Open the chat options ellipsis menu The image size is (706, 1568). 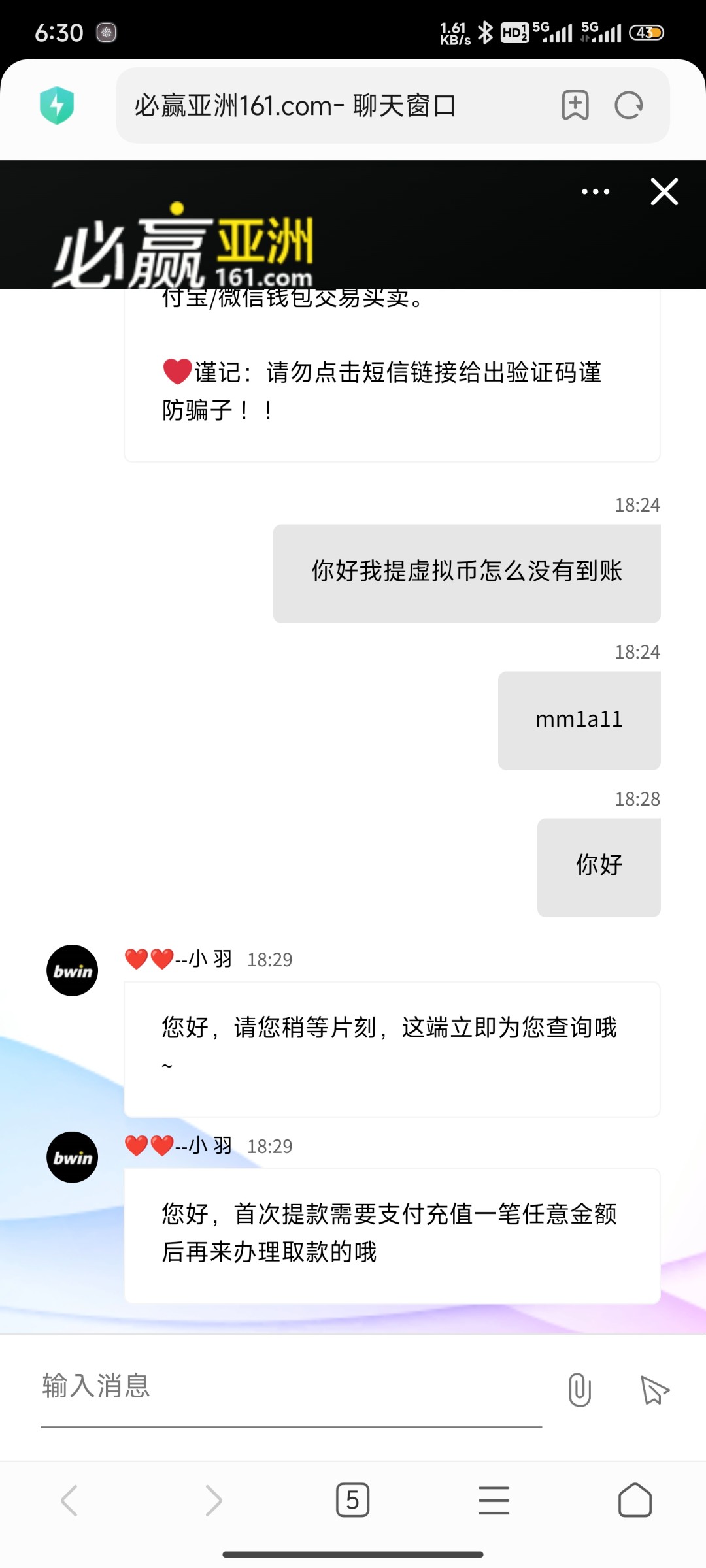coord(594,191)
